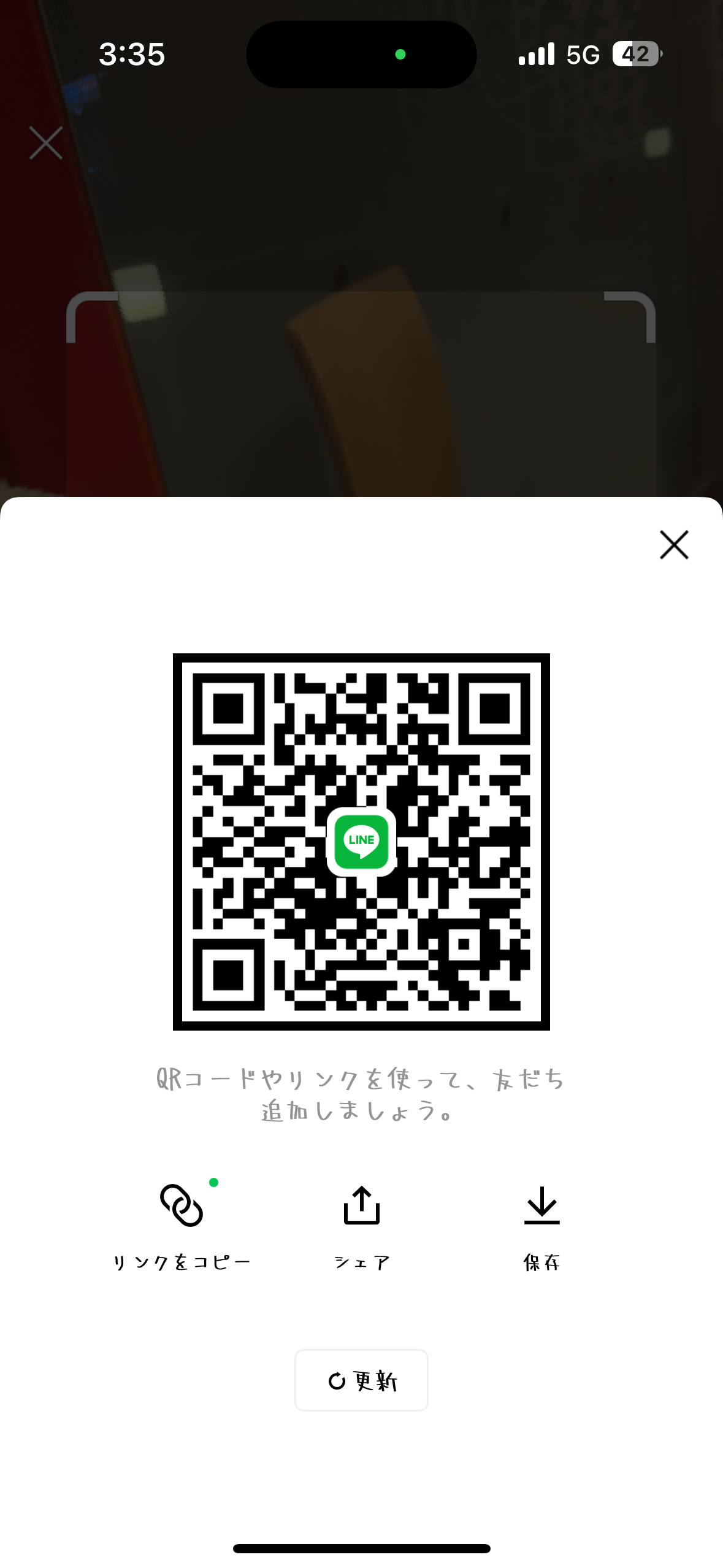This screenshot has width=723, height=1568.
Task: Share the QR code
Action: point(362,1224)
